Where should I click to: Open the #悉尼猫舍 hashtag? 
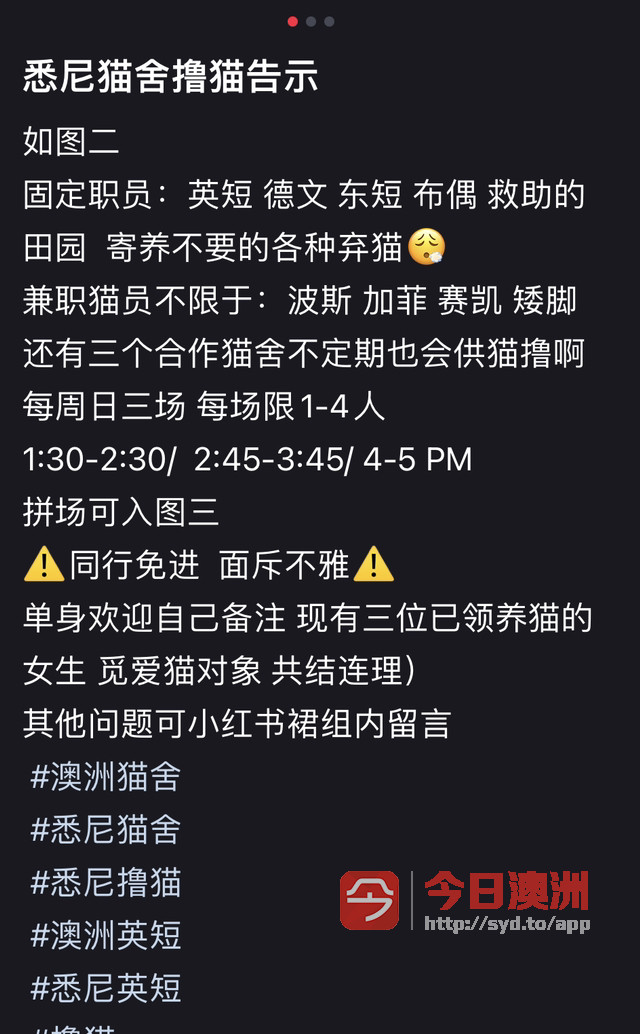105,830
